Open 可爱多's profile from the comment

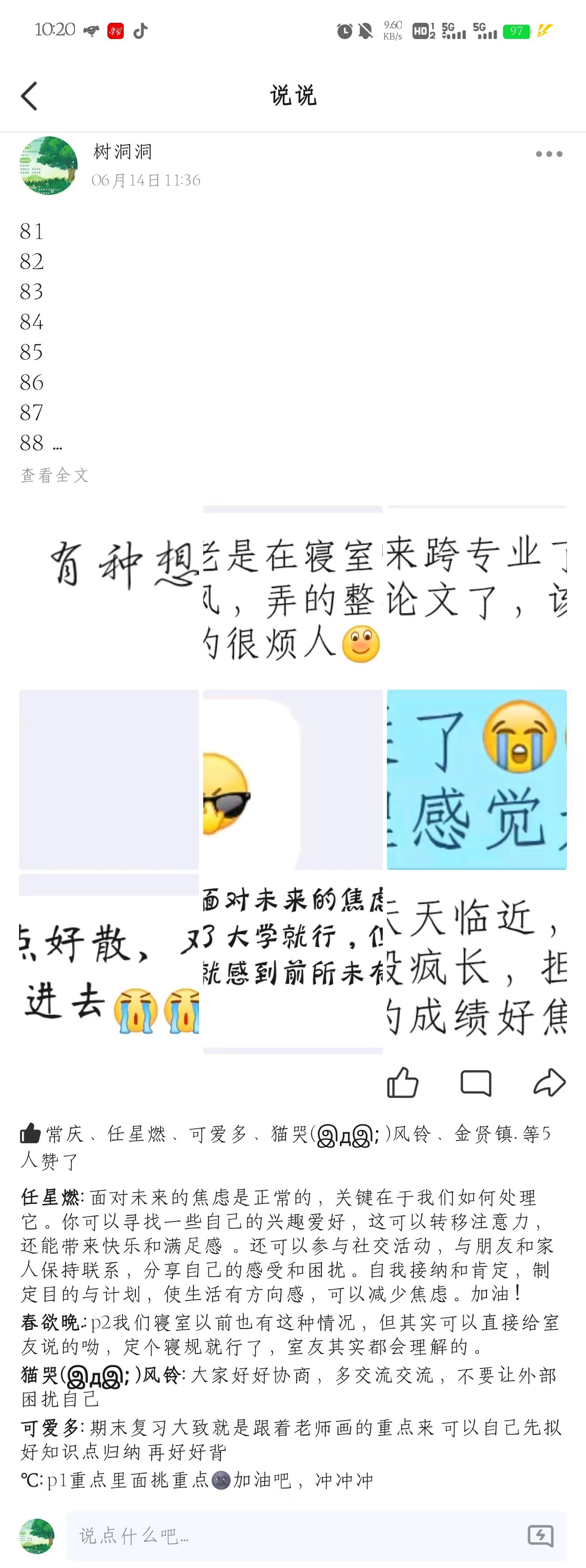pyautogui.click(x=50, y=1428)
